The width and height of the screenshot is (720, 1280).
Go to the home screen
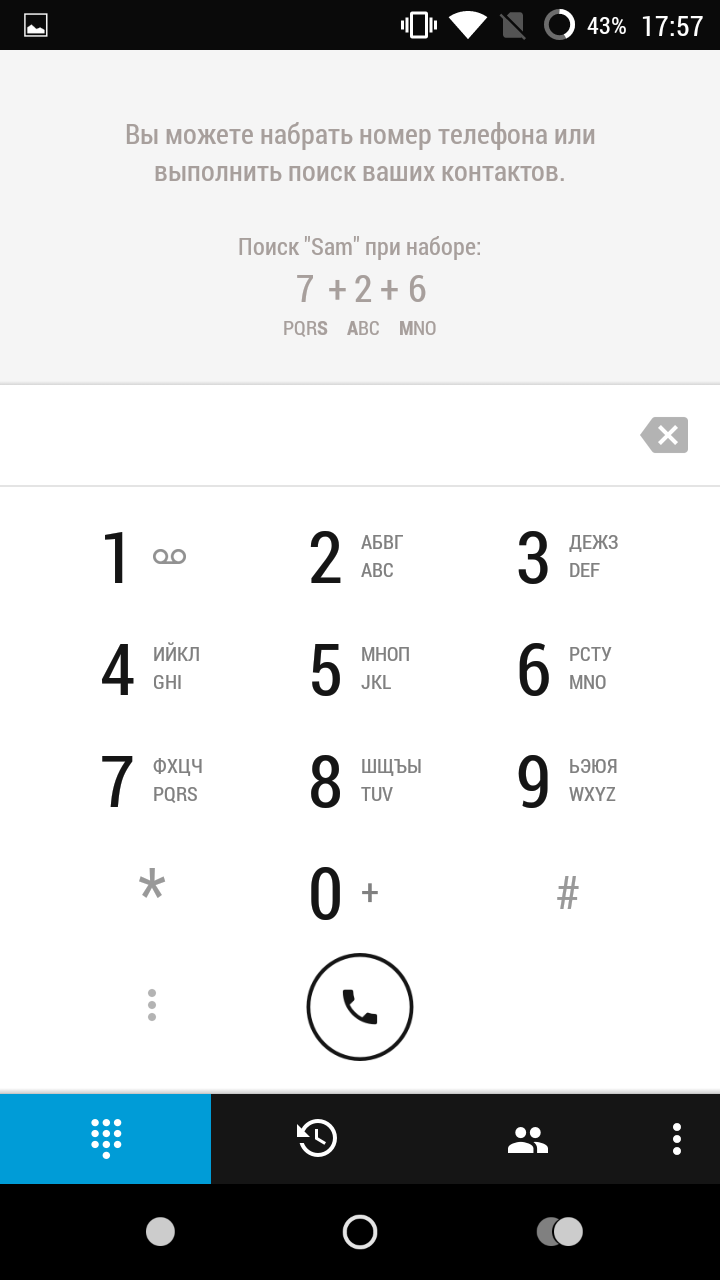[360, 1232]
